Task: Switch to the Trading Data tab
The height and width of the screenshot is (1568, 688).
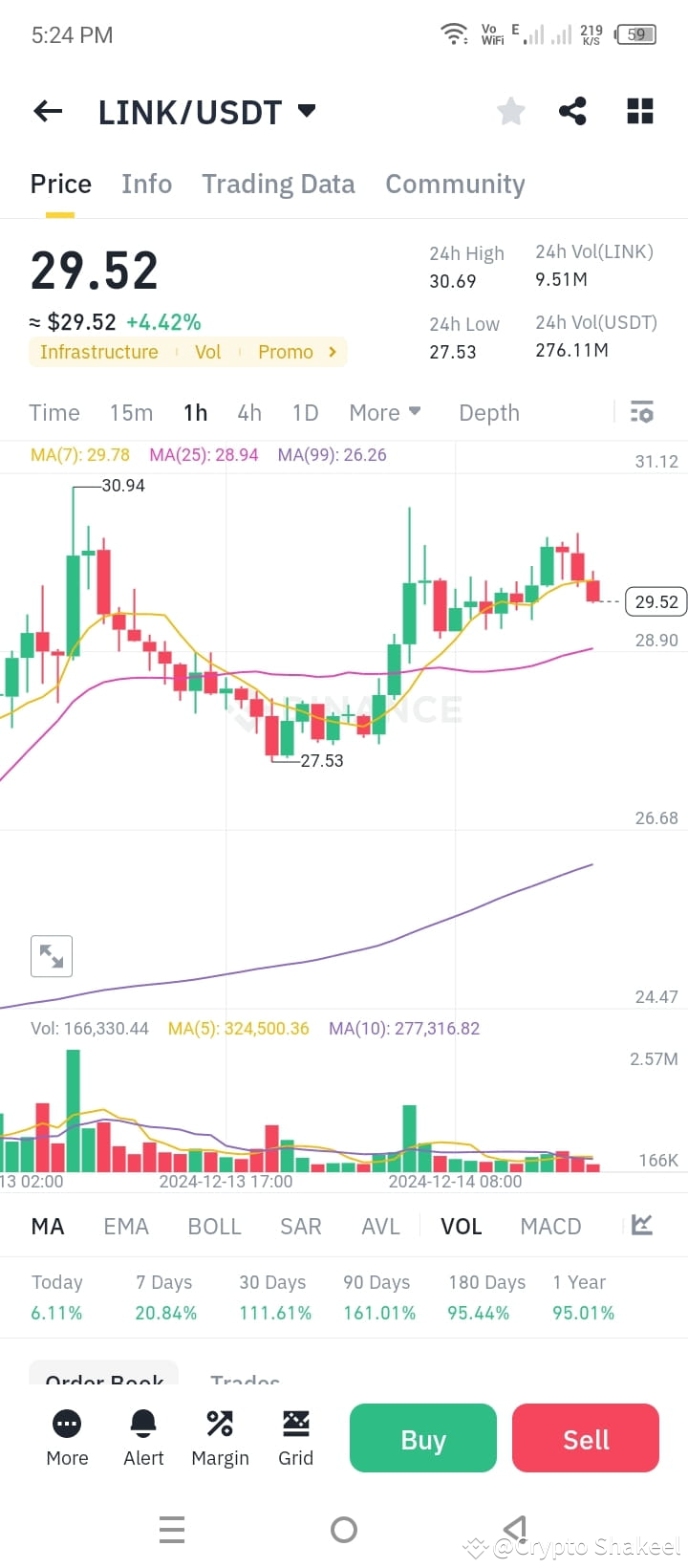Action: 278,184
